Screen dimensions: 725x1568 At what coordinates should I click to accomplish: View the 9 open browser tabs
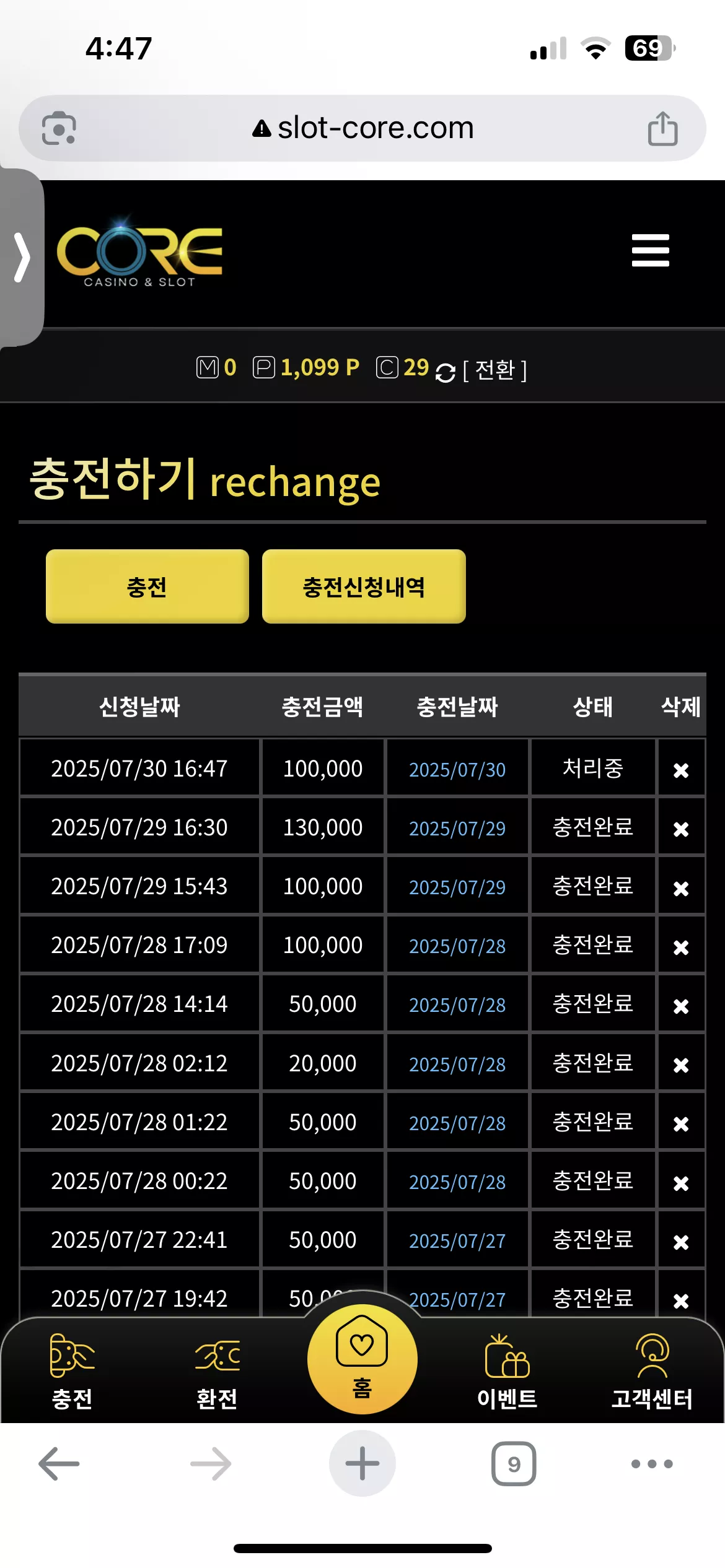coord(514,1463)
